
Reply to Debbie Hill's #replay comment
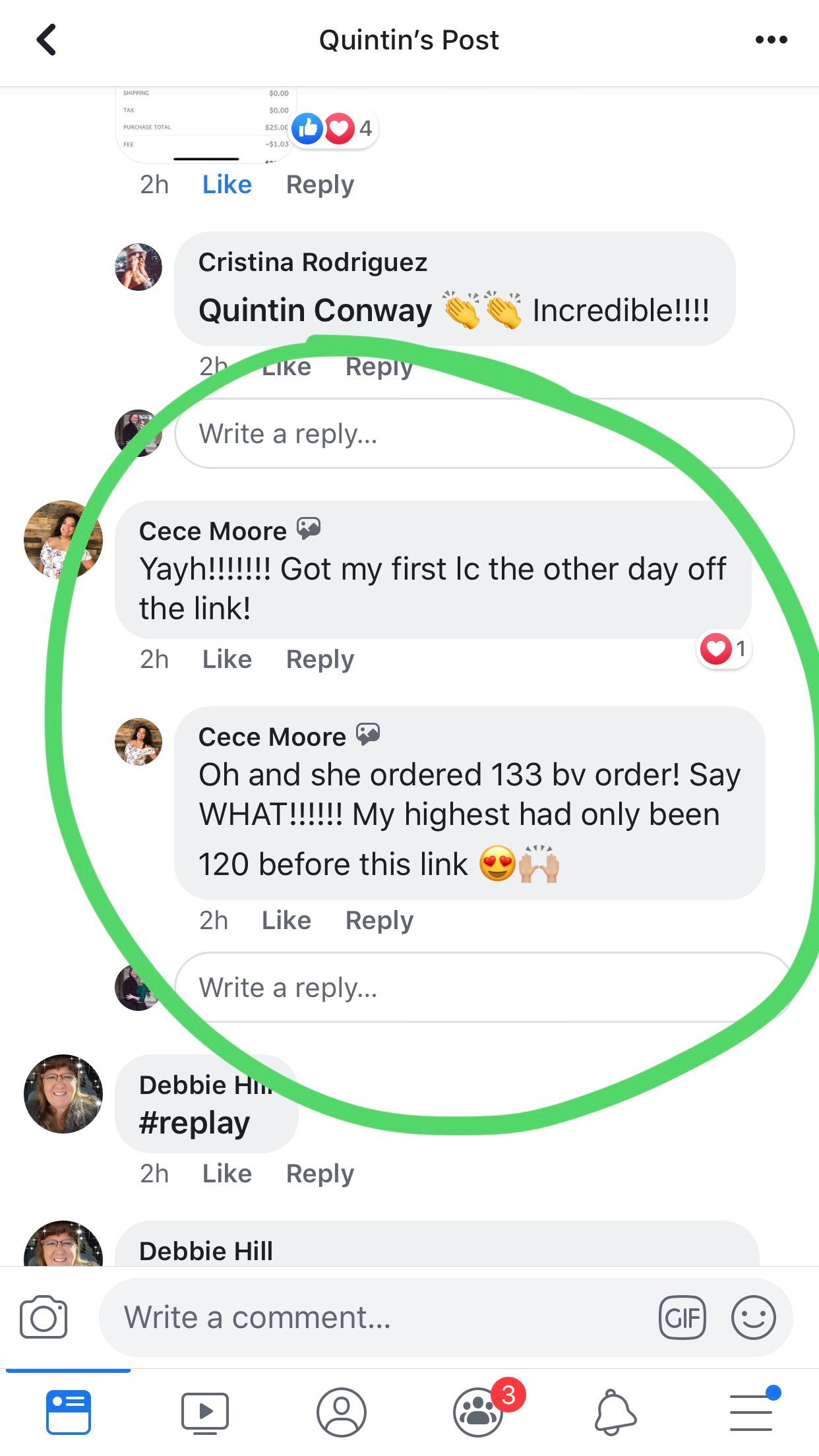click(x=320, y=1174)
